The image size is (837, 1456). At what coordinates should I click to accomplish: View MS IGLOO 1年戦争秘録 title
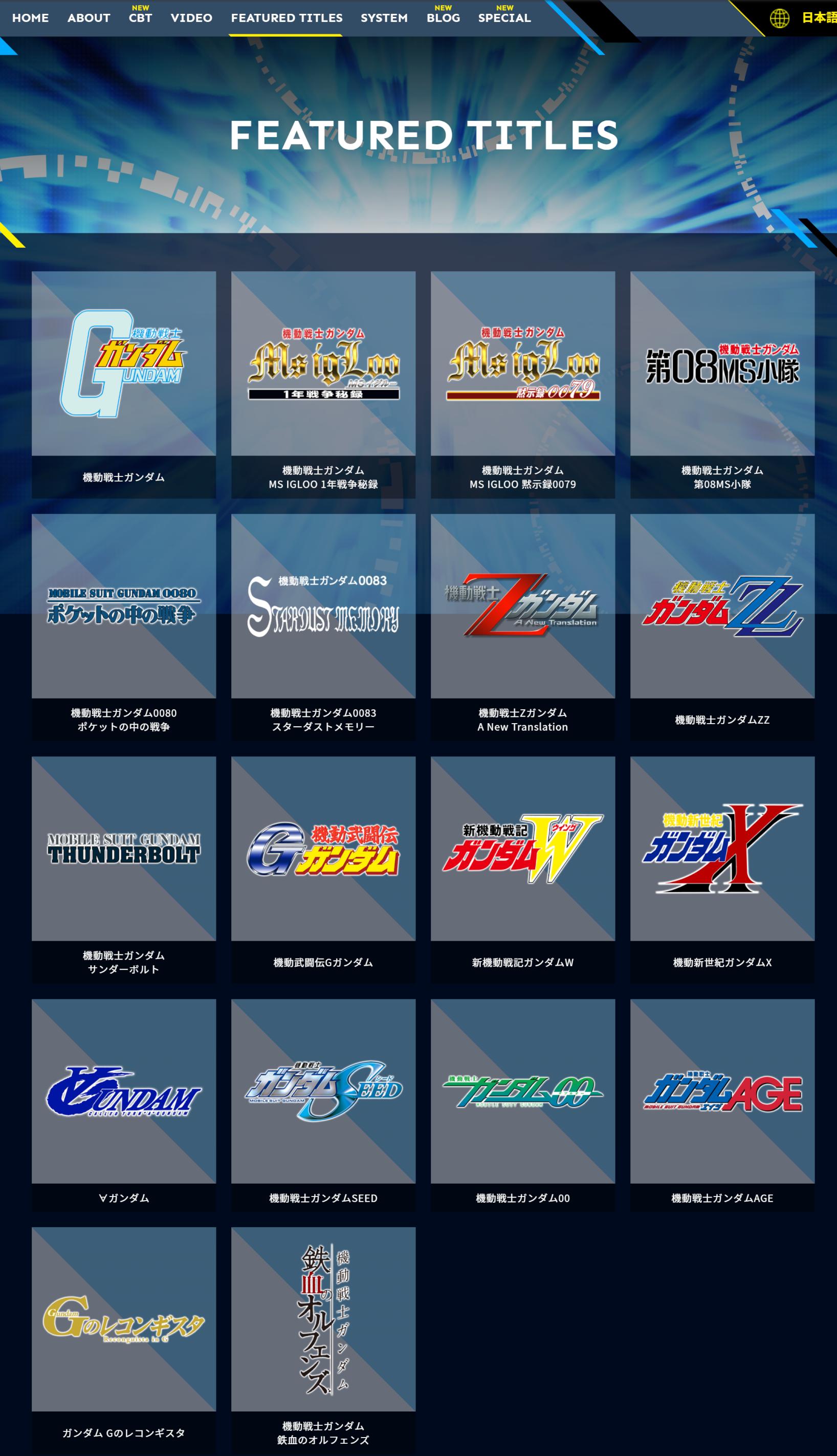323,384
